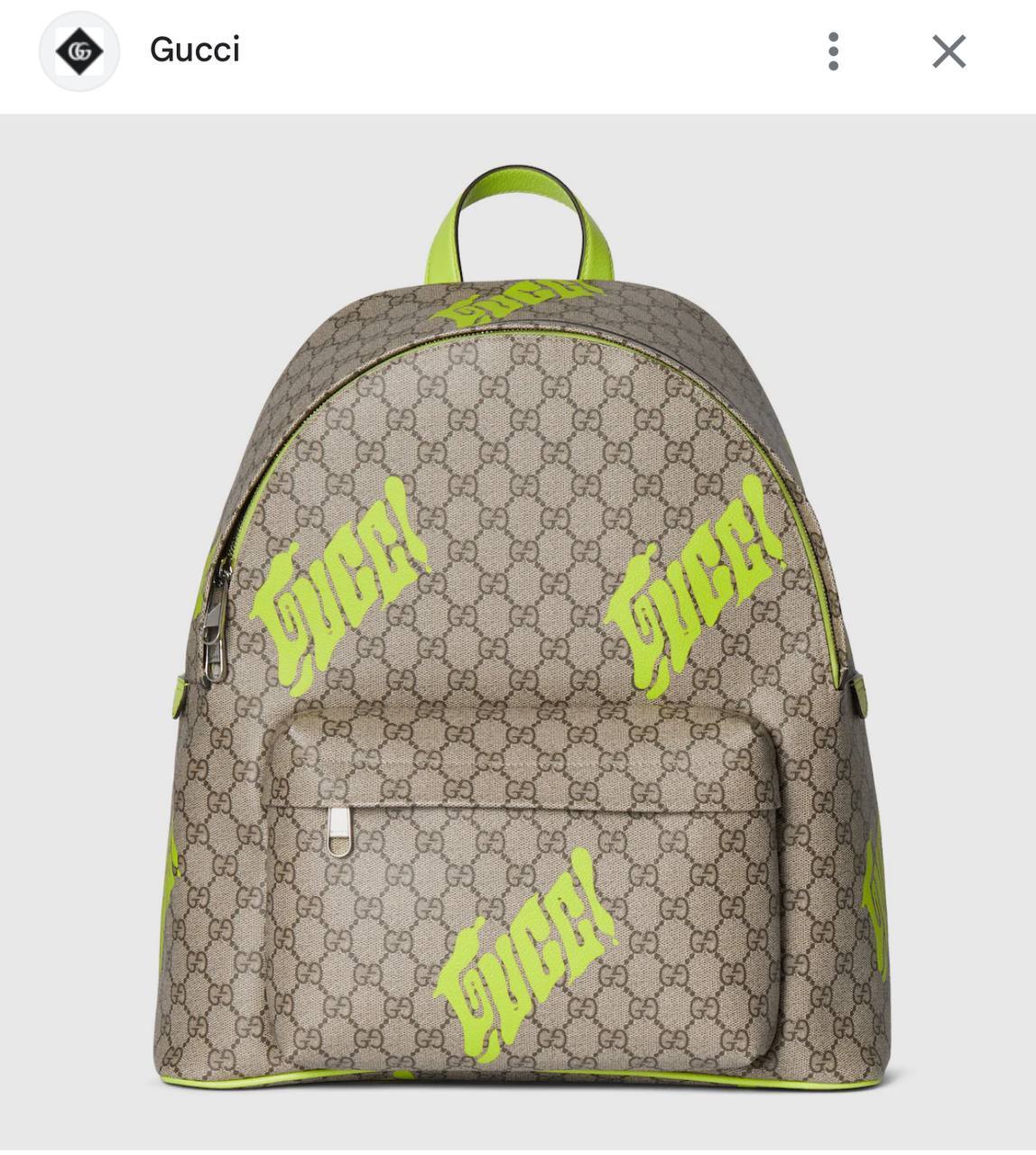Open the Gucci backpack product image
This screenshot has height=1155, width=1036.
[x=518, y=632]
